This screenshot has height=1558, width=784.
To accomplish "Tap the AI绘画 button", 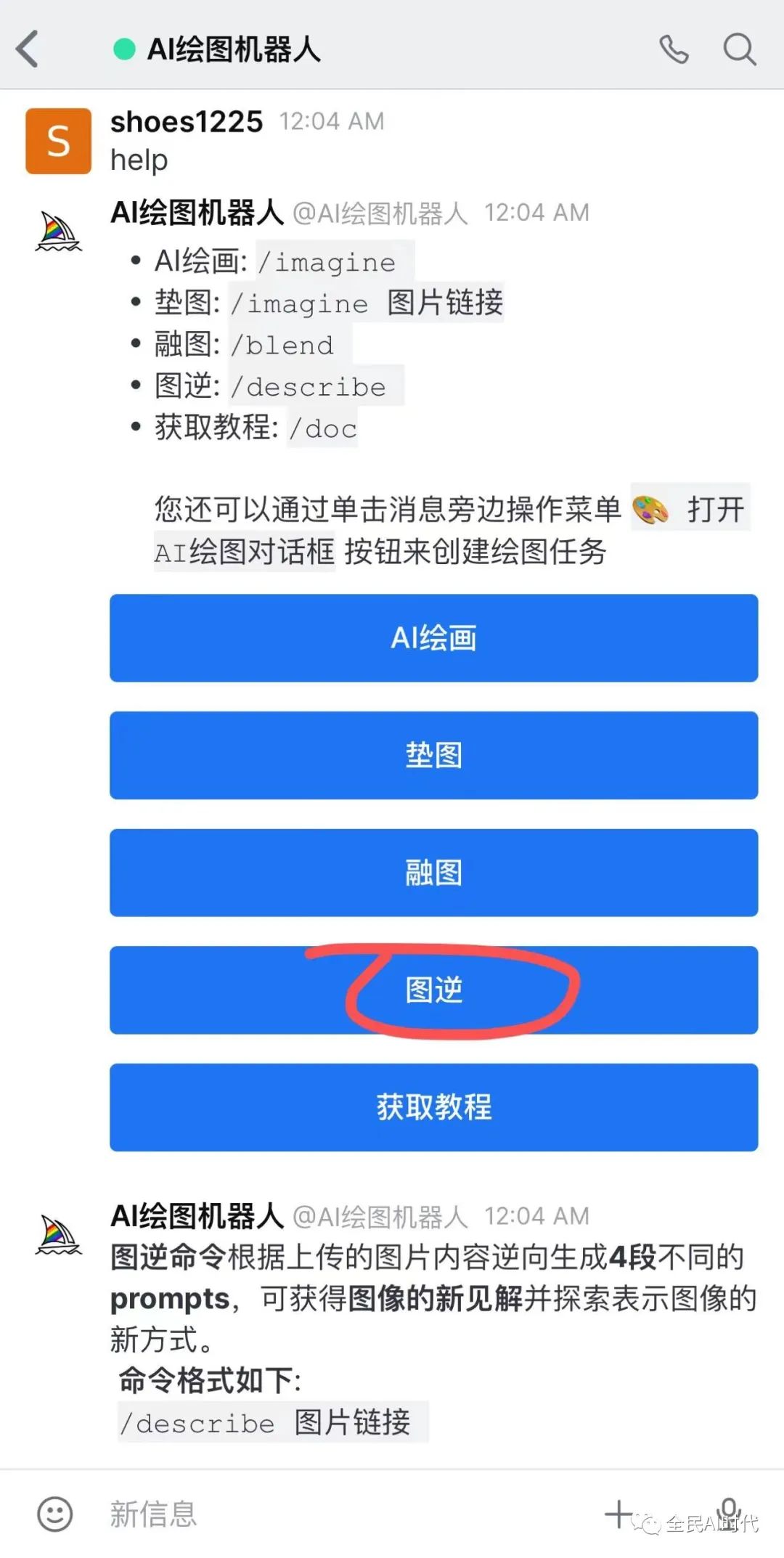I will coord(433,638).
